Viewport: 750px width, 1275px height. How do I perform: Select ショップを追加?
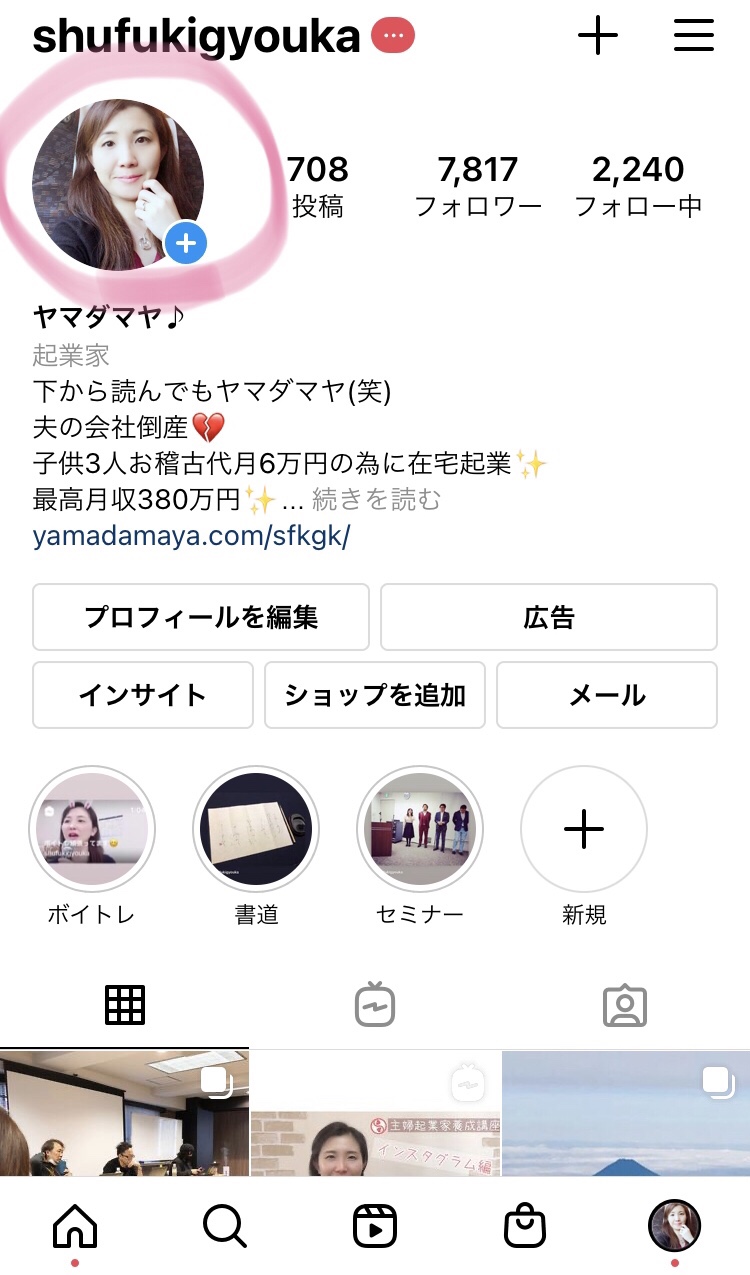point(375,695)
